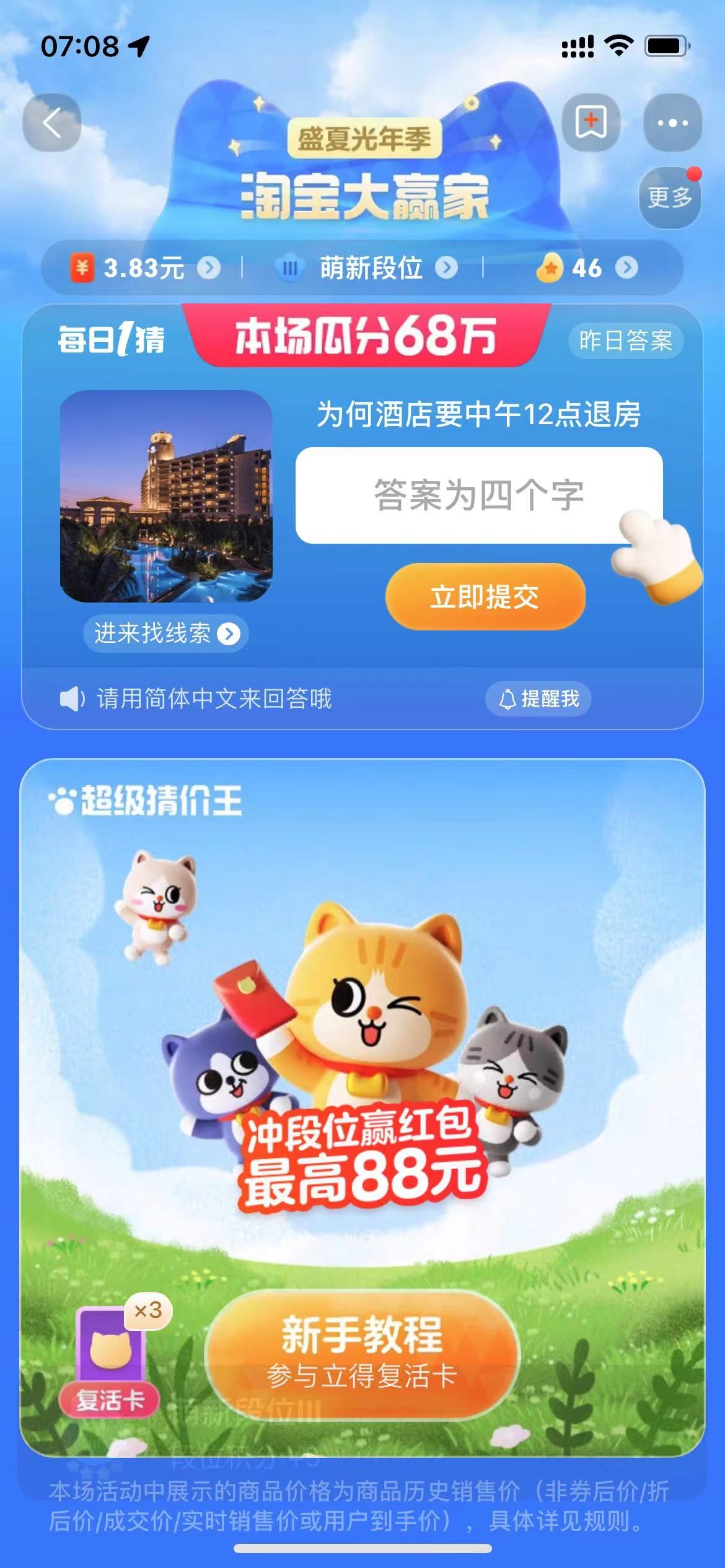This screenshot has height=1568, width=725.
Task: Go back using the top-left arrow
Action: 52,123
